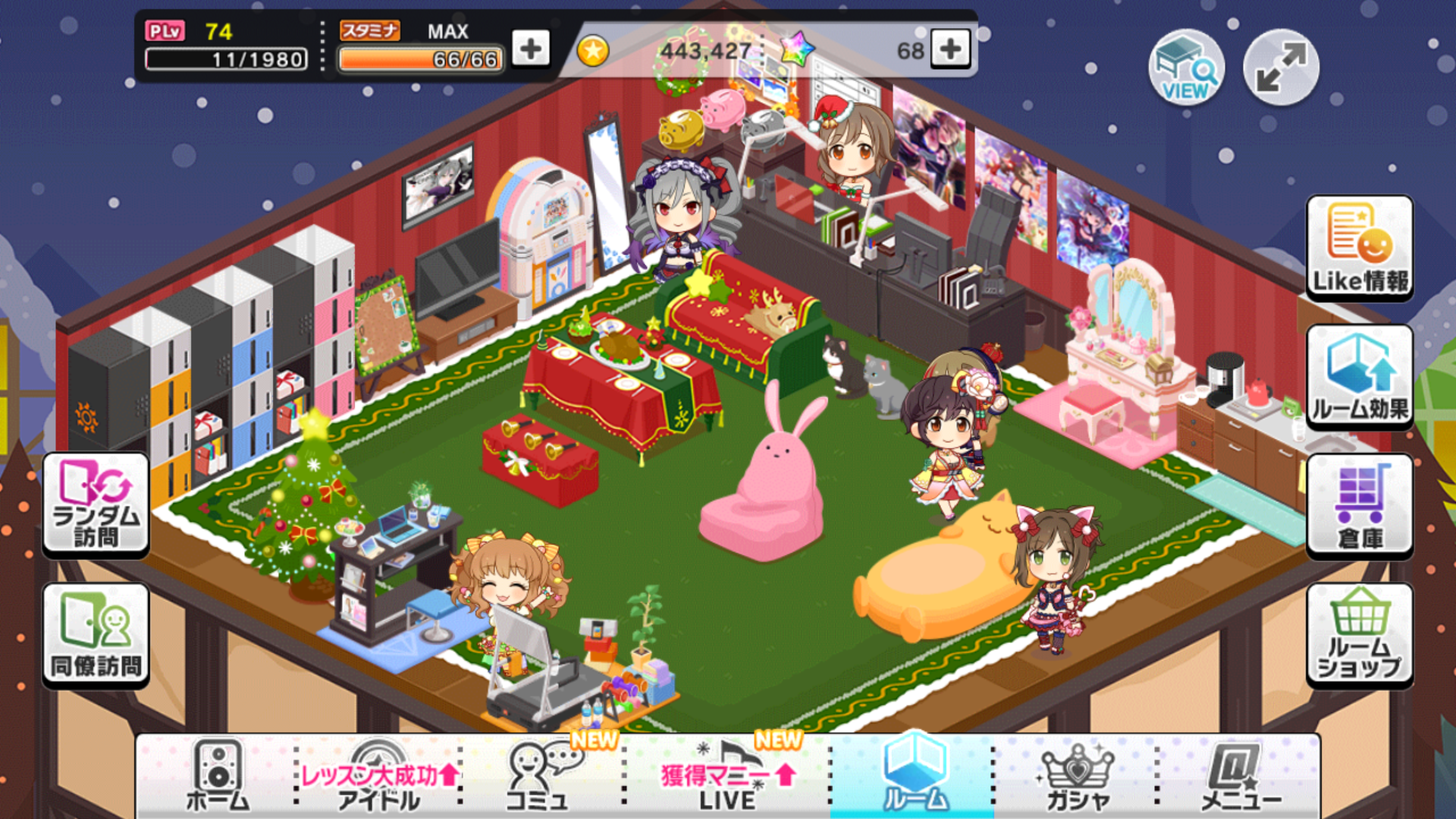
Task: Tap the plus button to refill stamina
Action: (x=531, y=49)
